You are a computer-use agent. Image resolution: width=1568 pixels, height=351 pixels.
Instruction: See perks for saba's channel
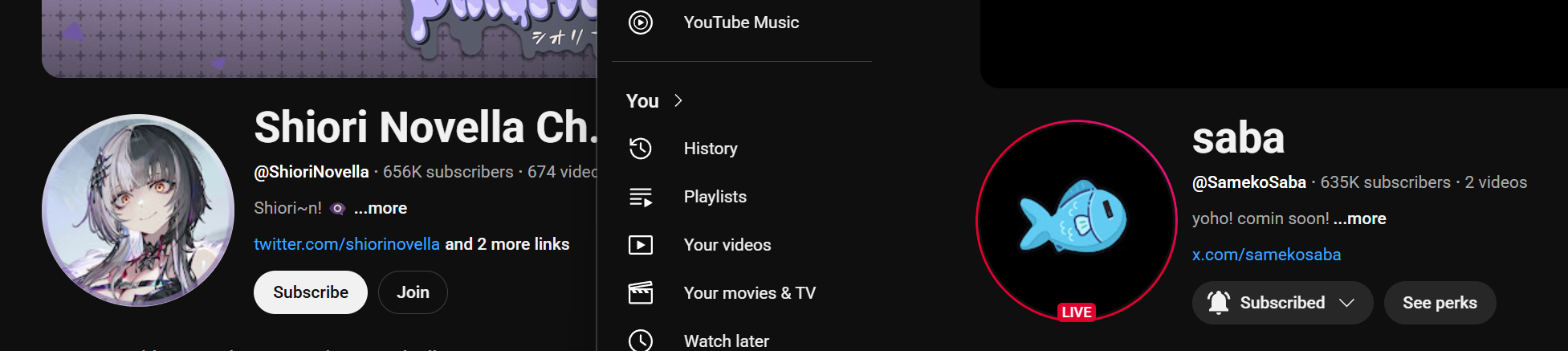[1440, 303]
